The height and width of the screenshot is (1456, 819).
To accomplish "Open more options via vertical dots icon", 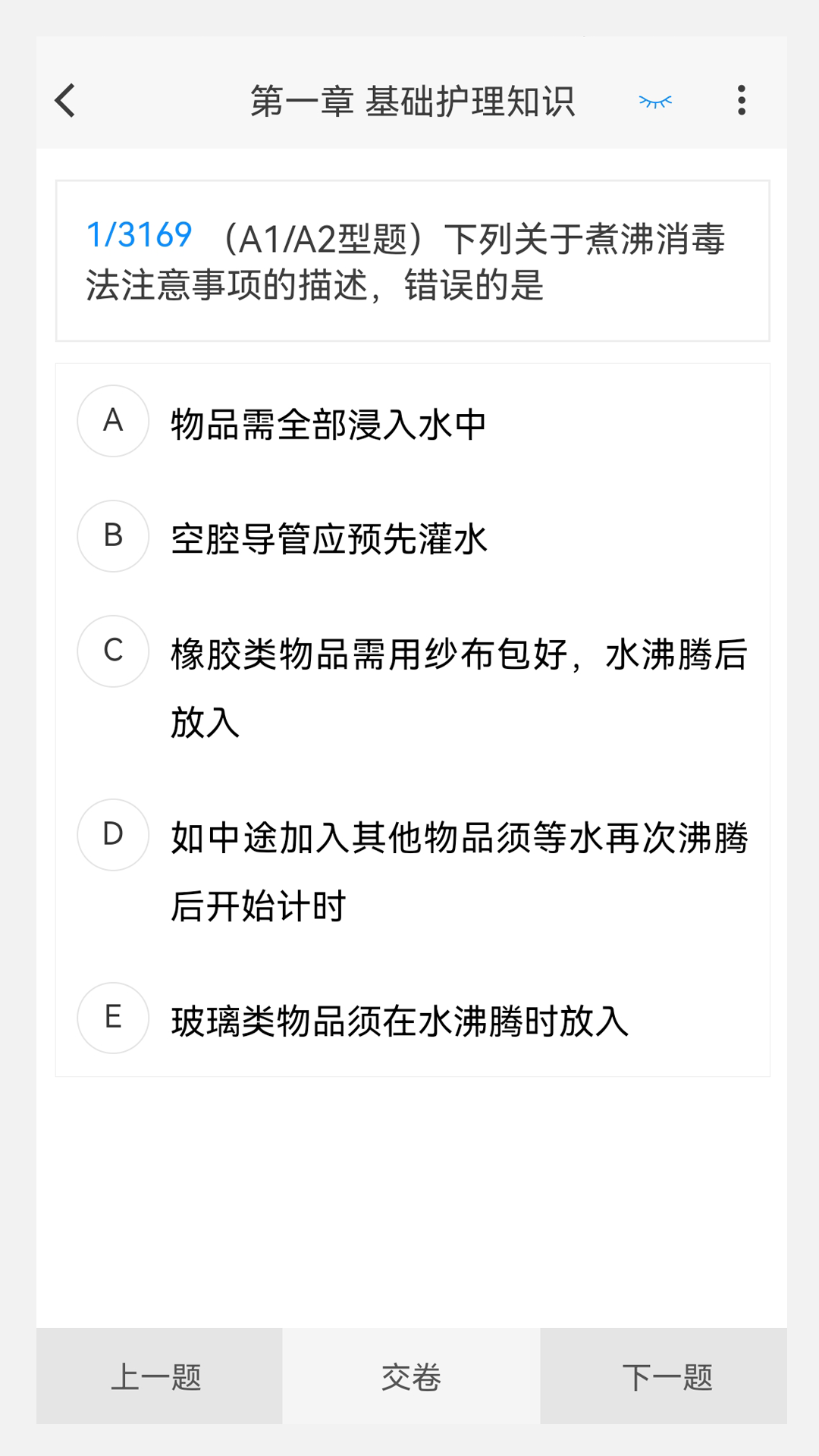I will (x=742, y=100).
